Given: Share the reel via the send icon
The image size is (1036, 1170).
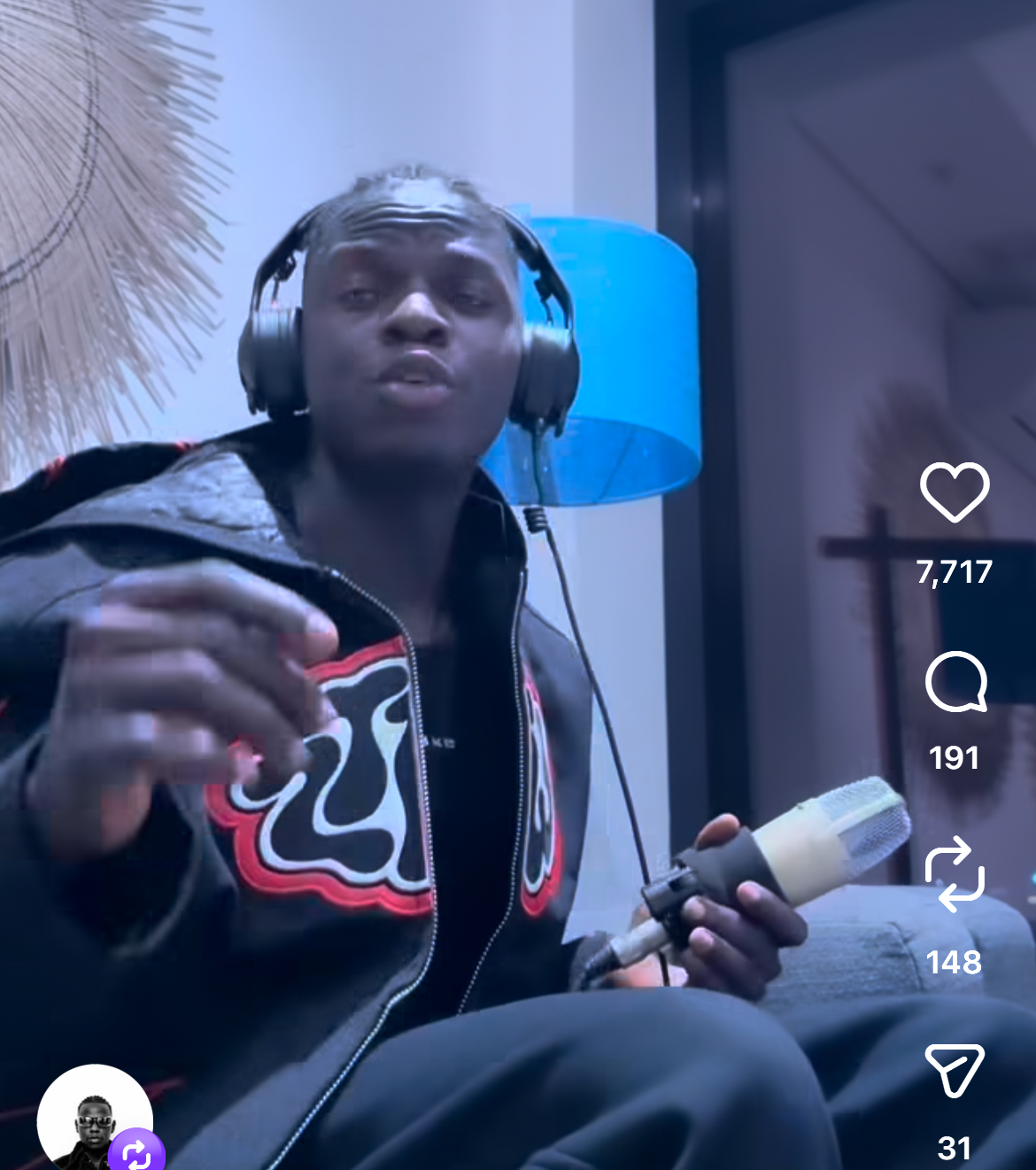Looking at the screenshot, I should tap(955, 1070).
